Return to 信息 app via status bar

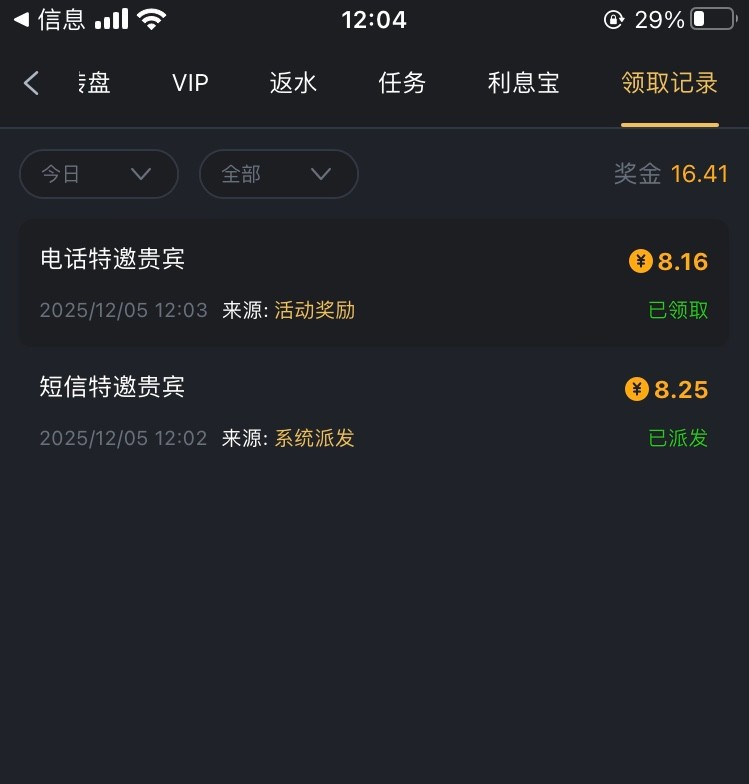click(50, 19)
